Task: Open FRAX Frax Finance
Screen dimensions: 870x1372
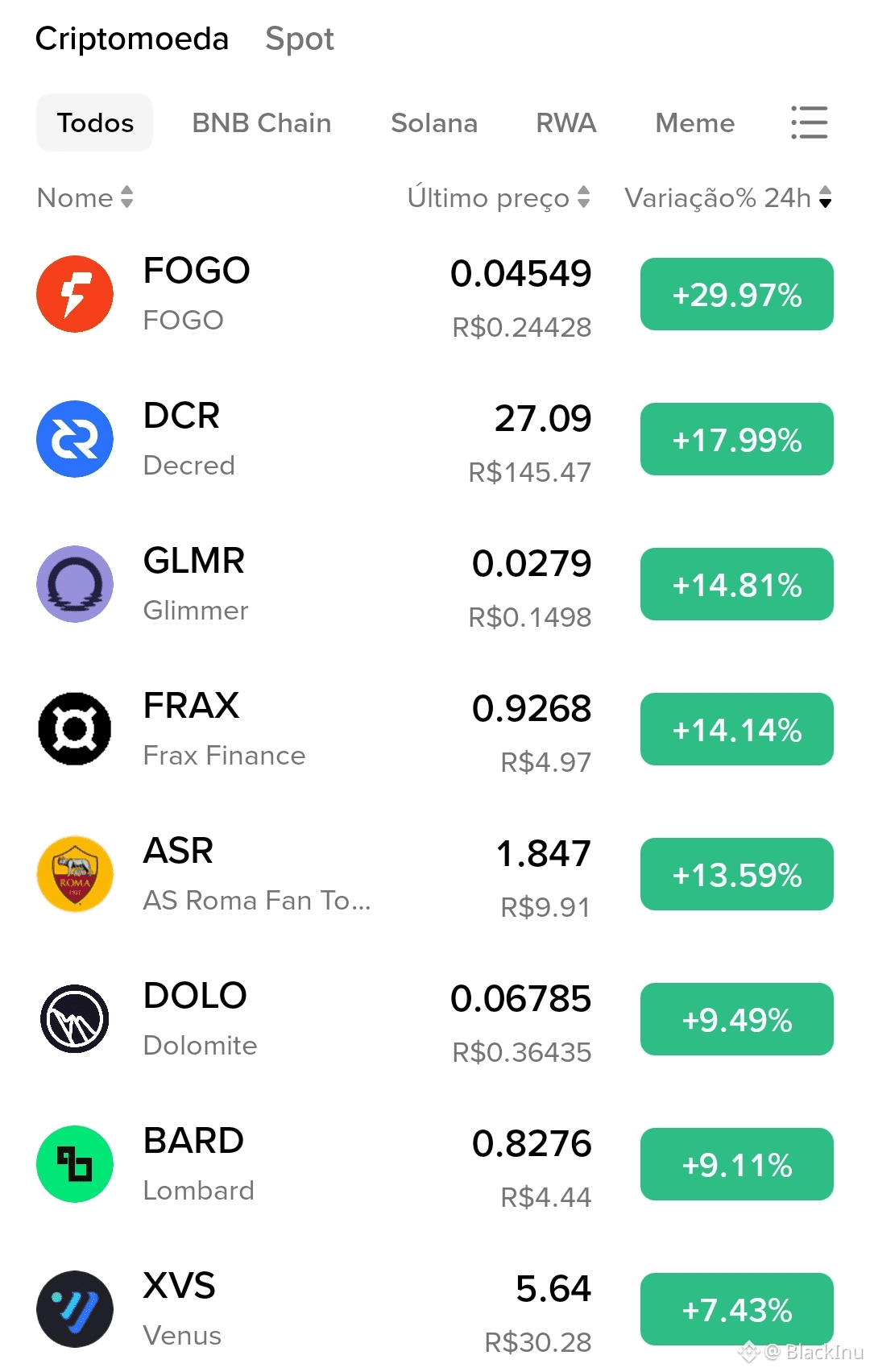Action: [x=322, y=729]
